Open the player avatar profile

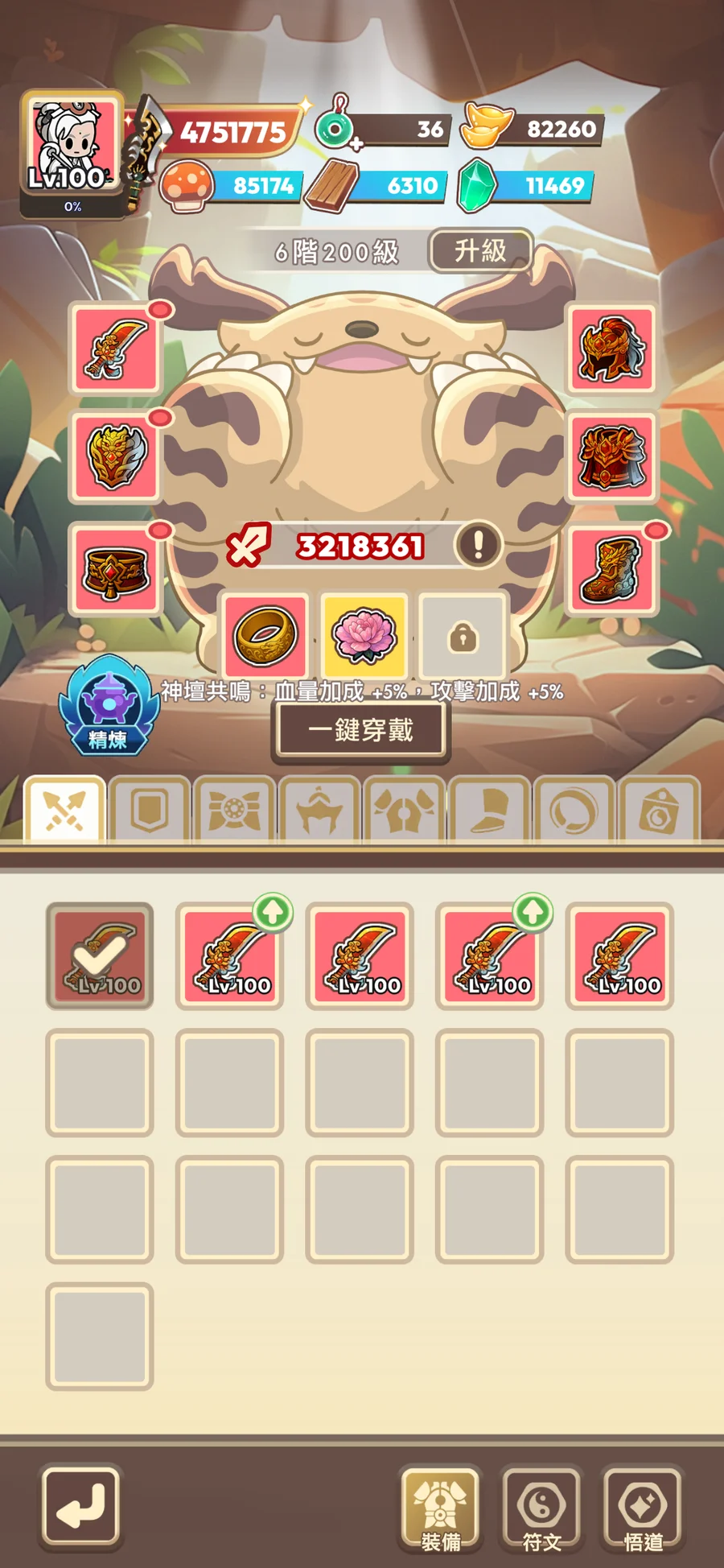click(x=72, y=145)
